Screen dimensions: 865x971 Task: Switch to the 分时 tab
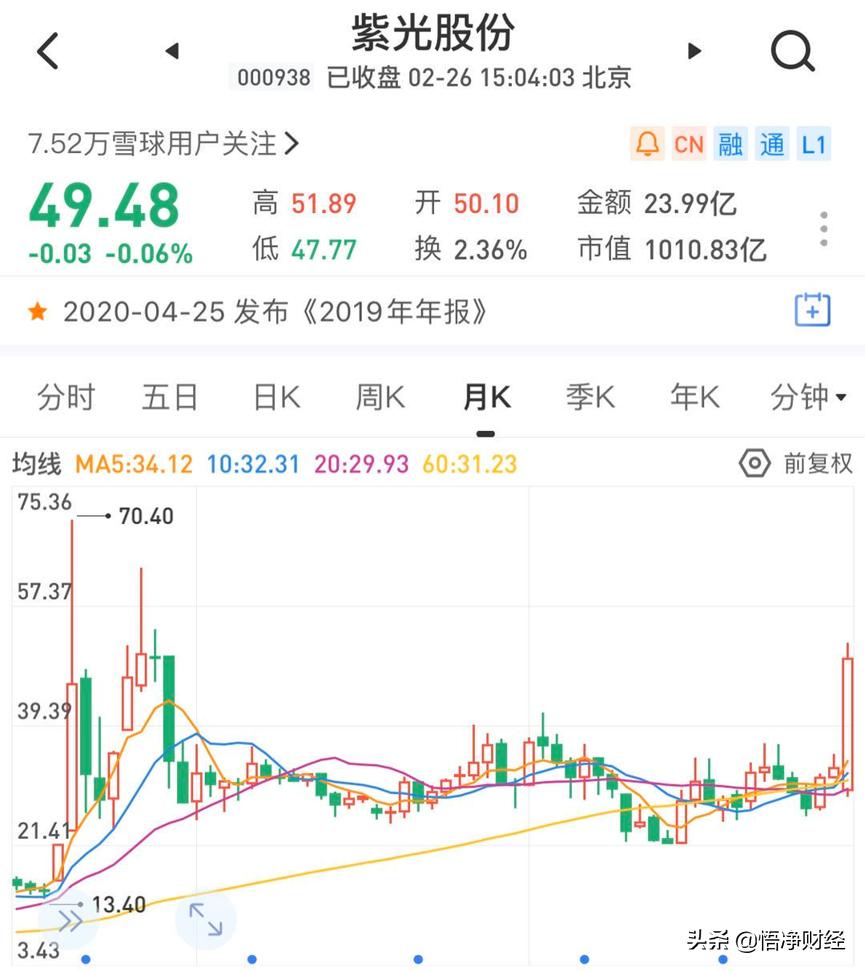coord(64,396)
